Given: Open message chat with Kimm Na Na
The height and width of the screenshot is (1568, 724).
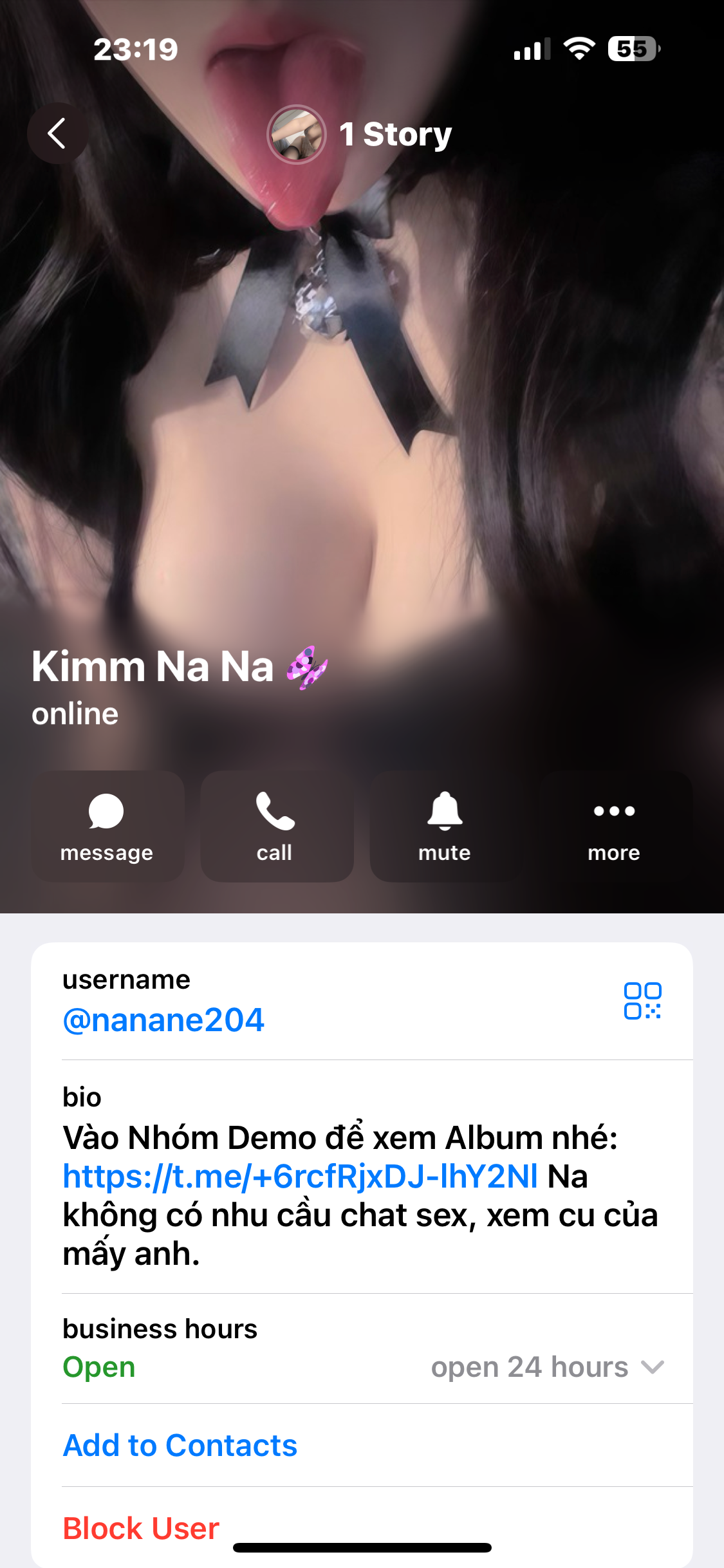Looking at the screenshot, I should coord(107,826).
